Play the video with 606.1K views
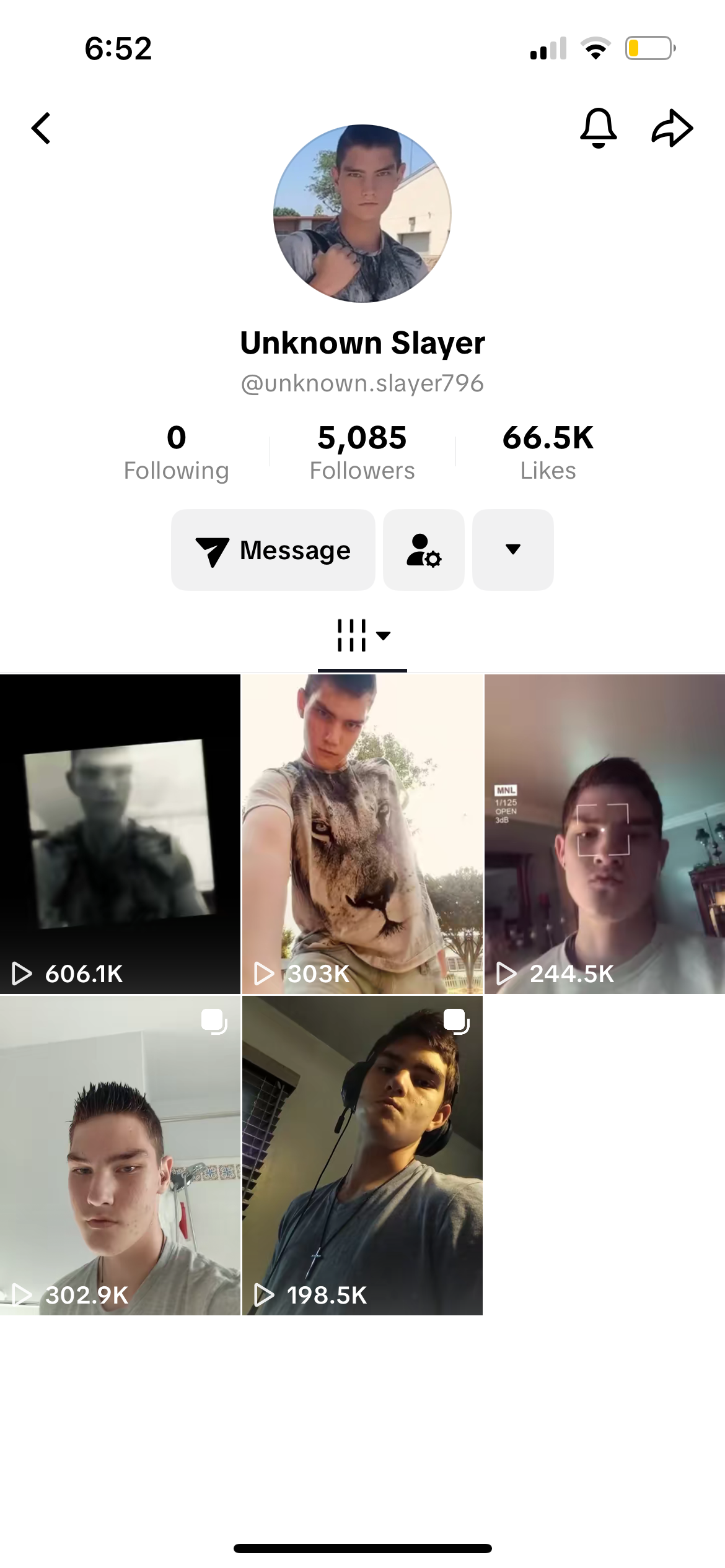Image resolution: width=725 pixels, height=1568 pixels. (x=120, y=834)
